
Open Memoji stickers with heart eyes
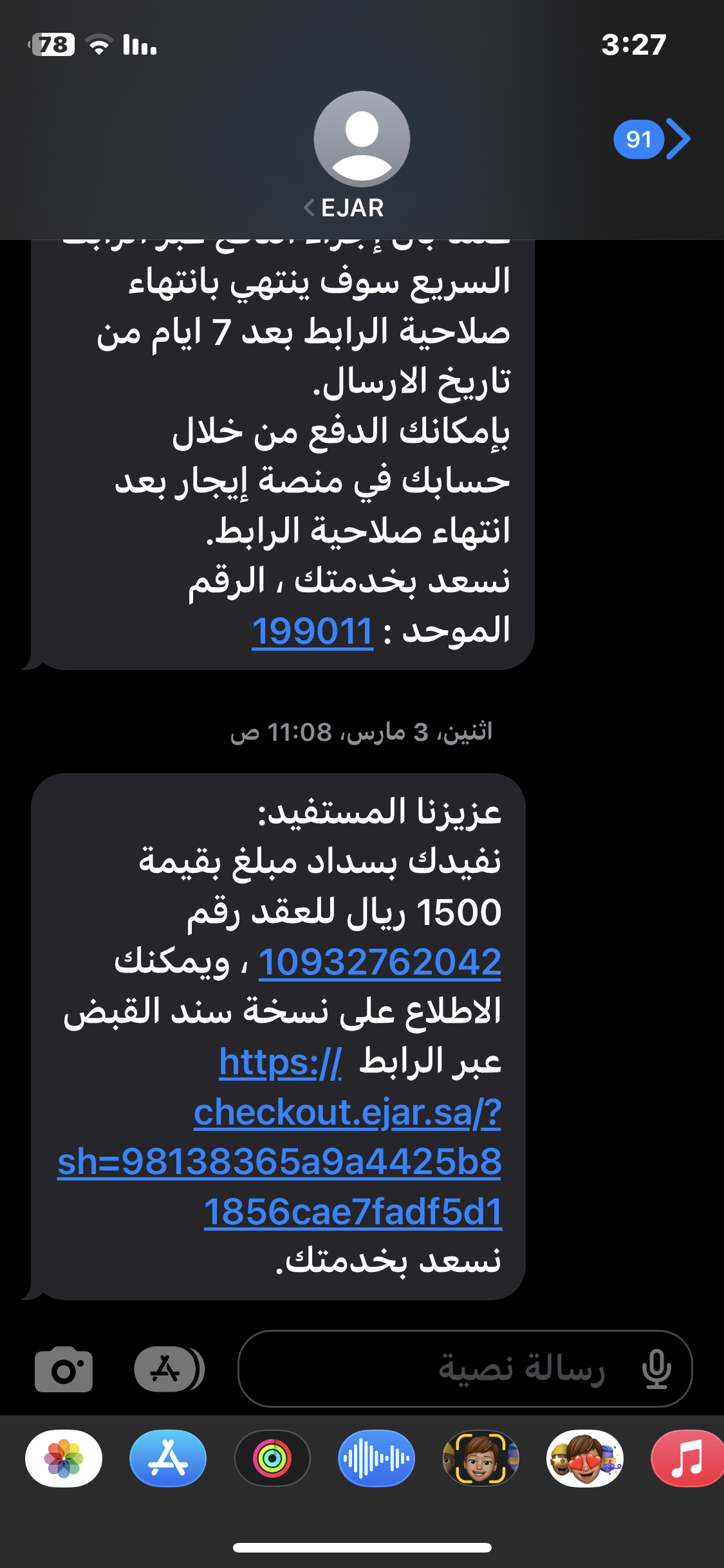584,1459
